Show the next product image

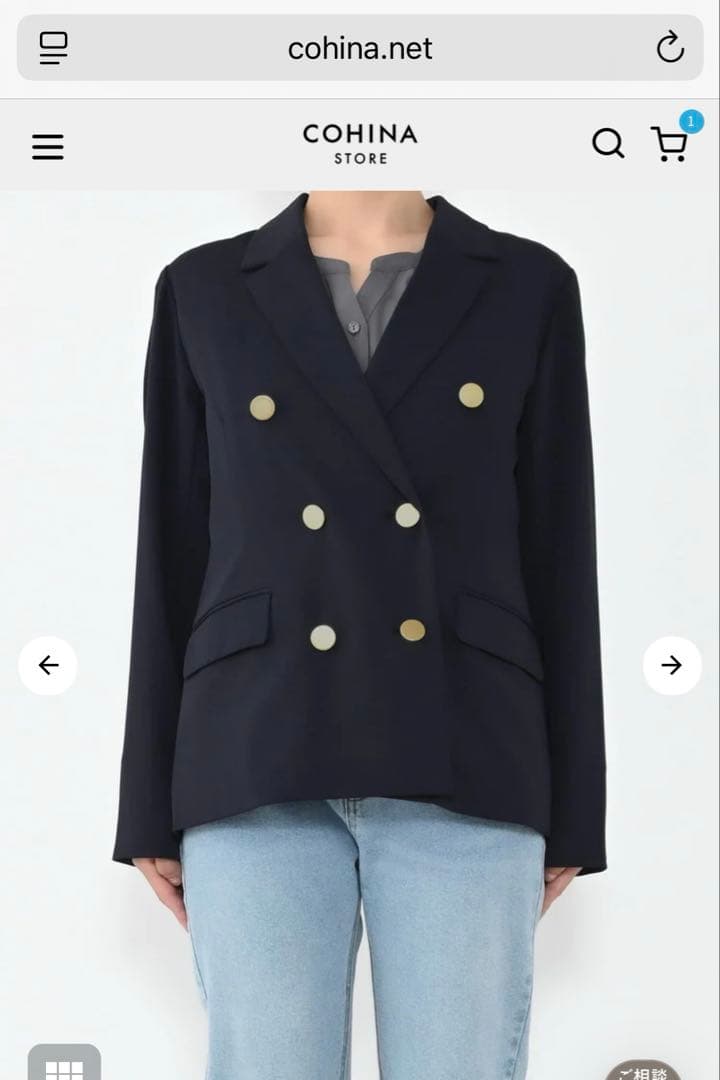pos(671,665)
